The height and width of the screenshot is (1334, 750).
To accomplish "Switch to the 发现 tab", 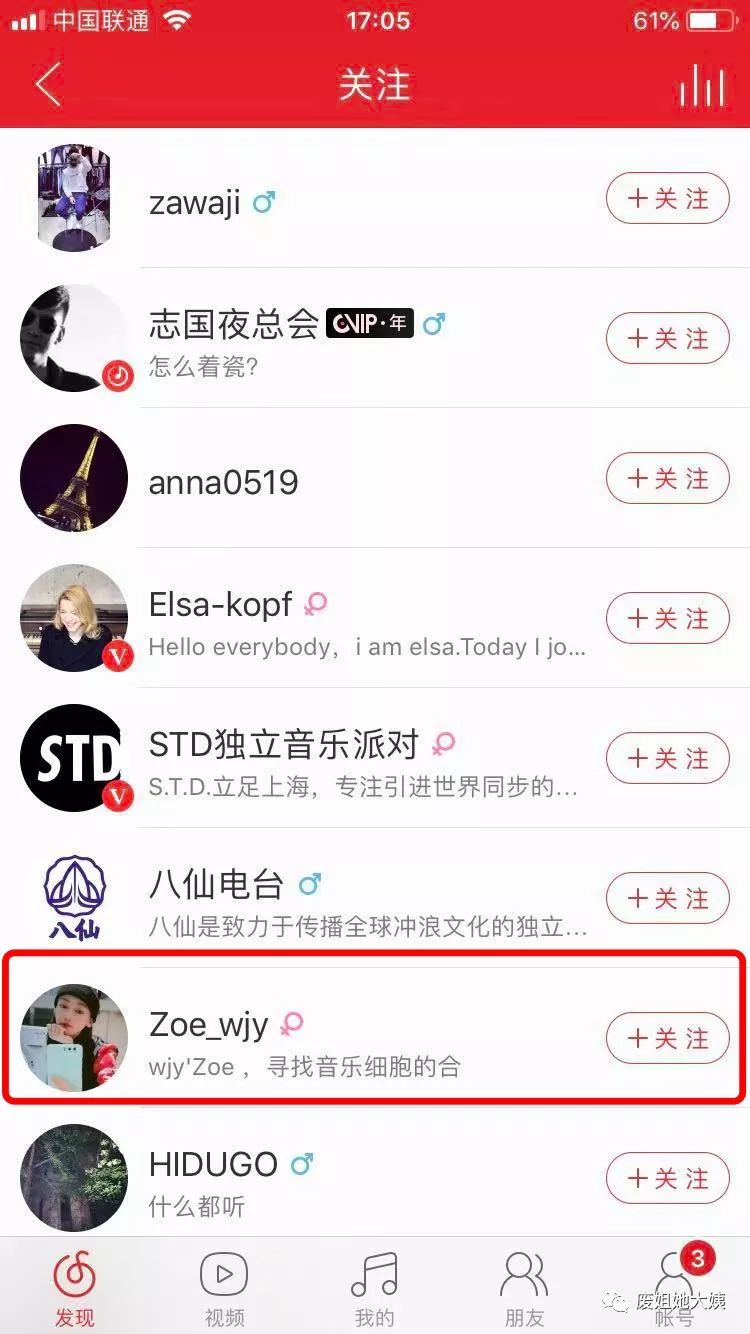I will (x=75, y=1288).
